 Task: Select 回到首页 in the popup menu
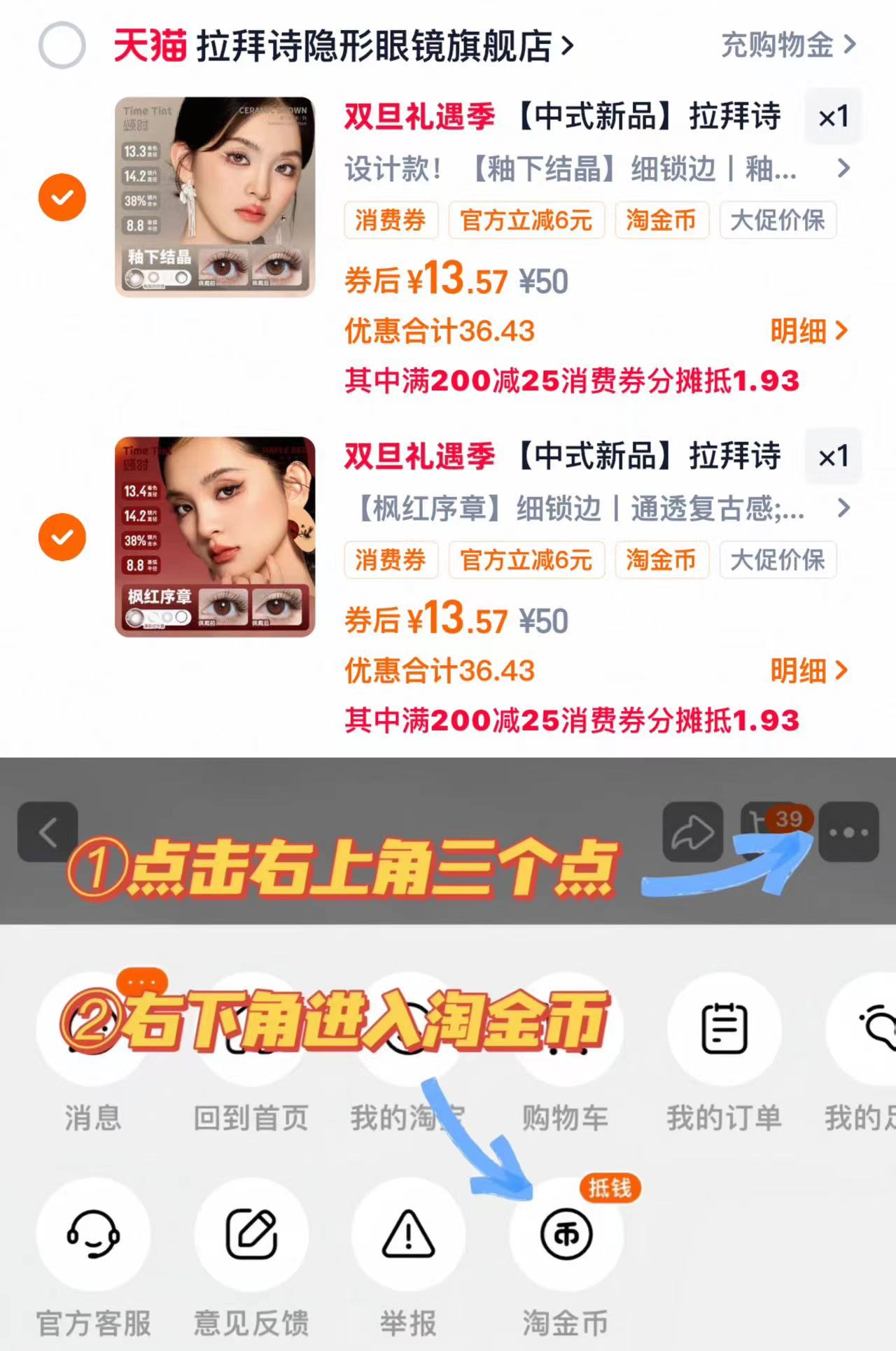252,1028
